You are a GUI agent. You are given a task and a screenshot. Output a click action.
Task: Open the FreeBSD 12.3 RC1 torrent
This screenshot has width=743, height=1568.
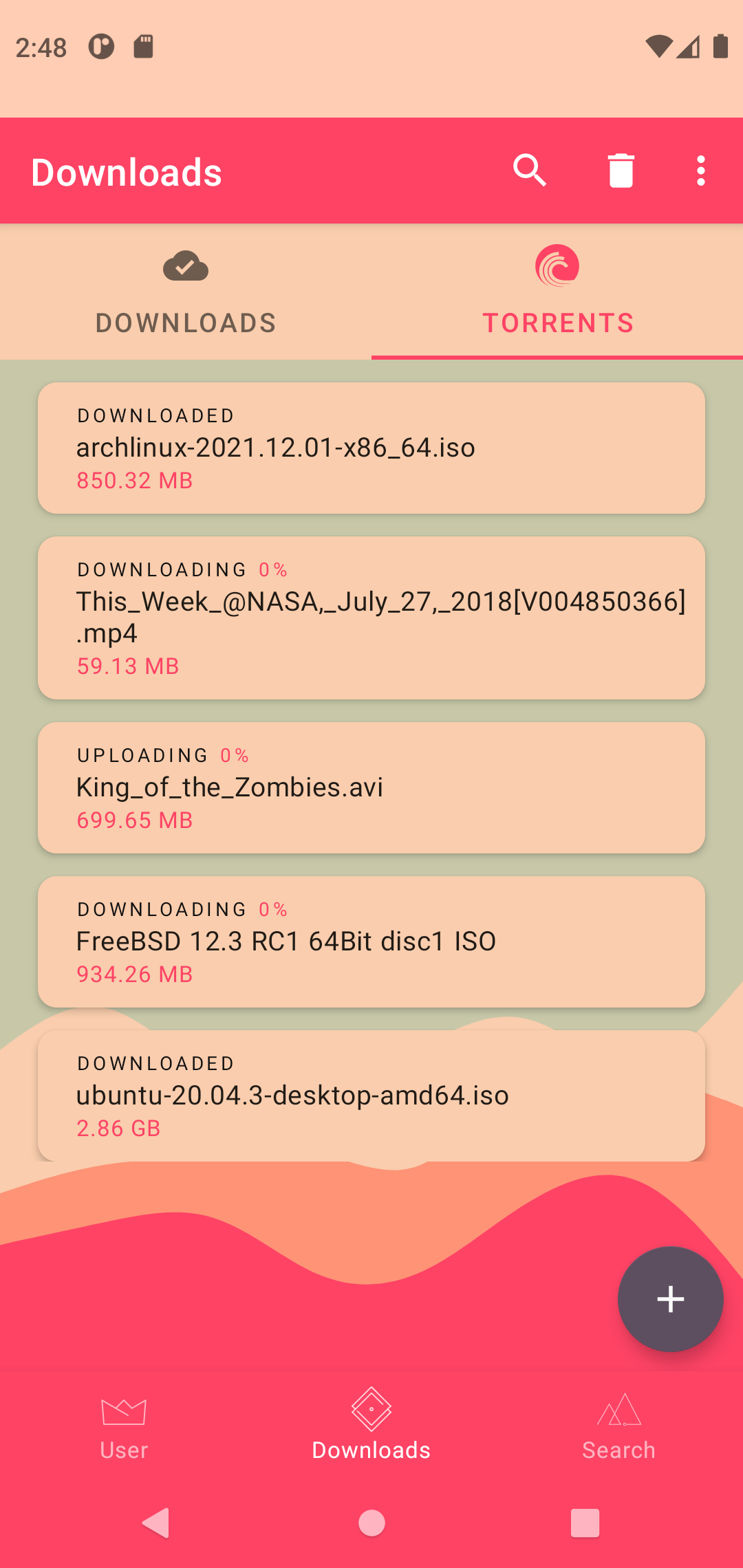pos(371,941)
